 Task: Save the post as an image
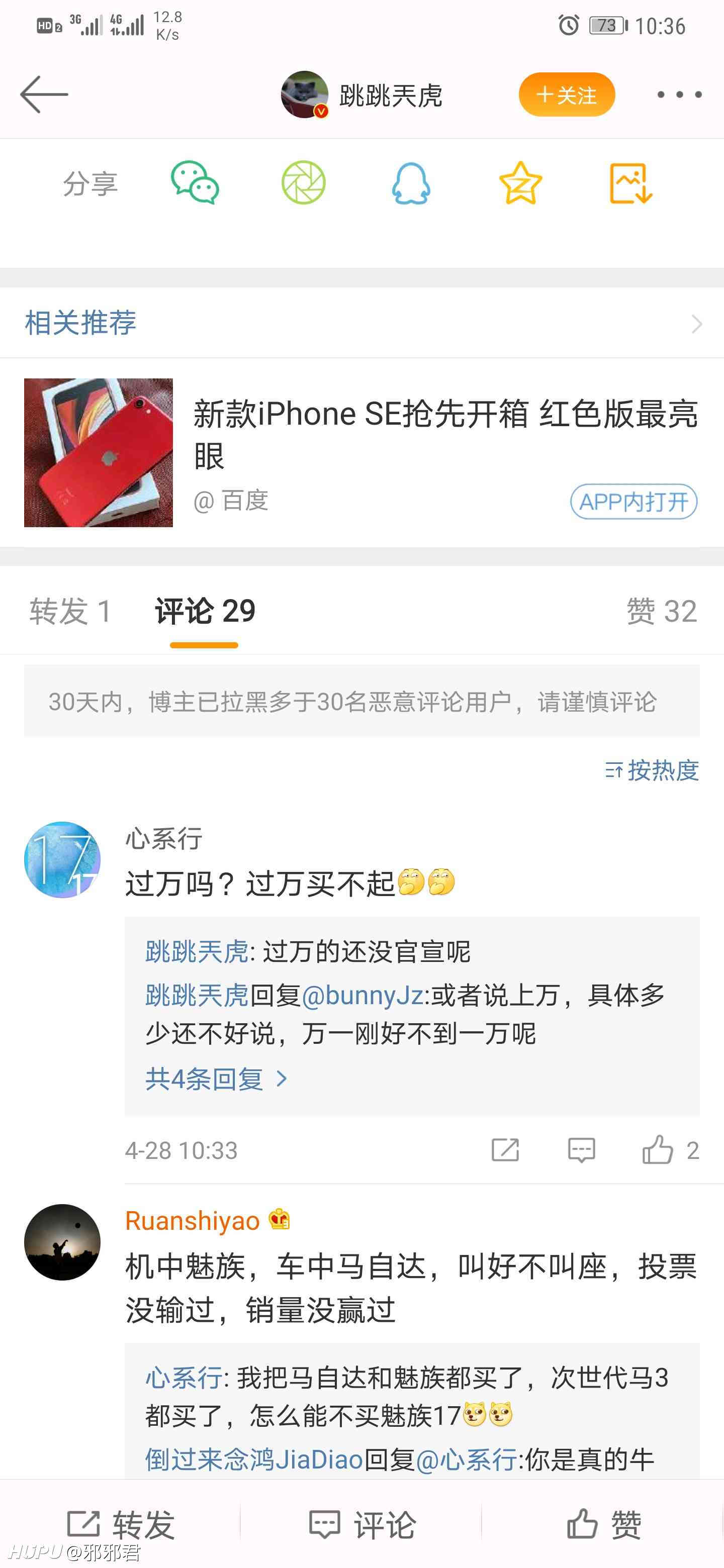631,182
